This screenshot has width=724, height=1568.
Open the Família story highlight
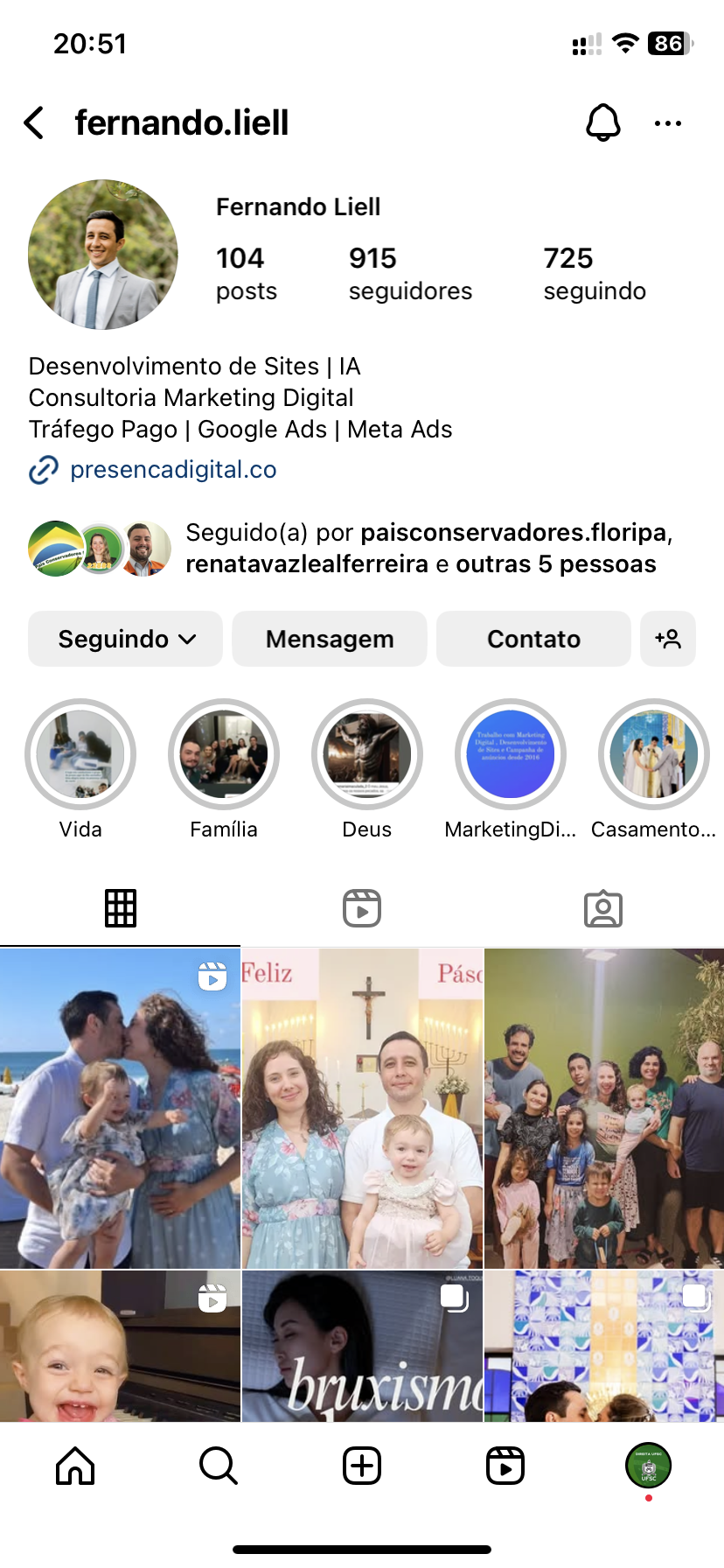point(224,754)
